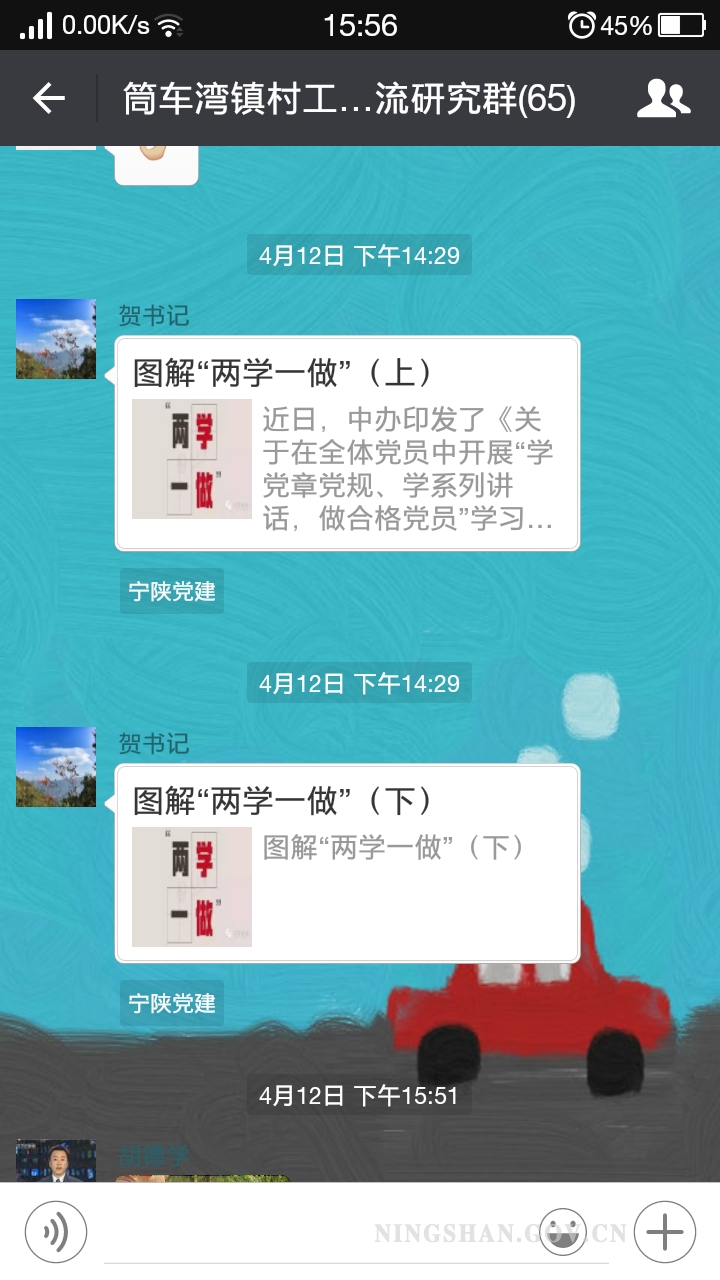Go back from the group chat
This screenshot has height=1280, width=720.
(x=48, y=98)
